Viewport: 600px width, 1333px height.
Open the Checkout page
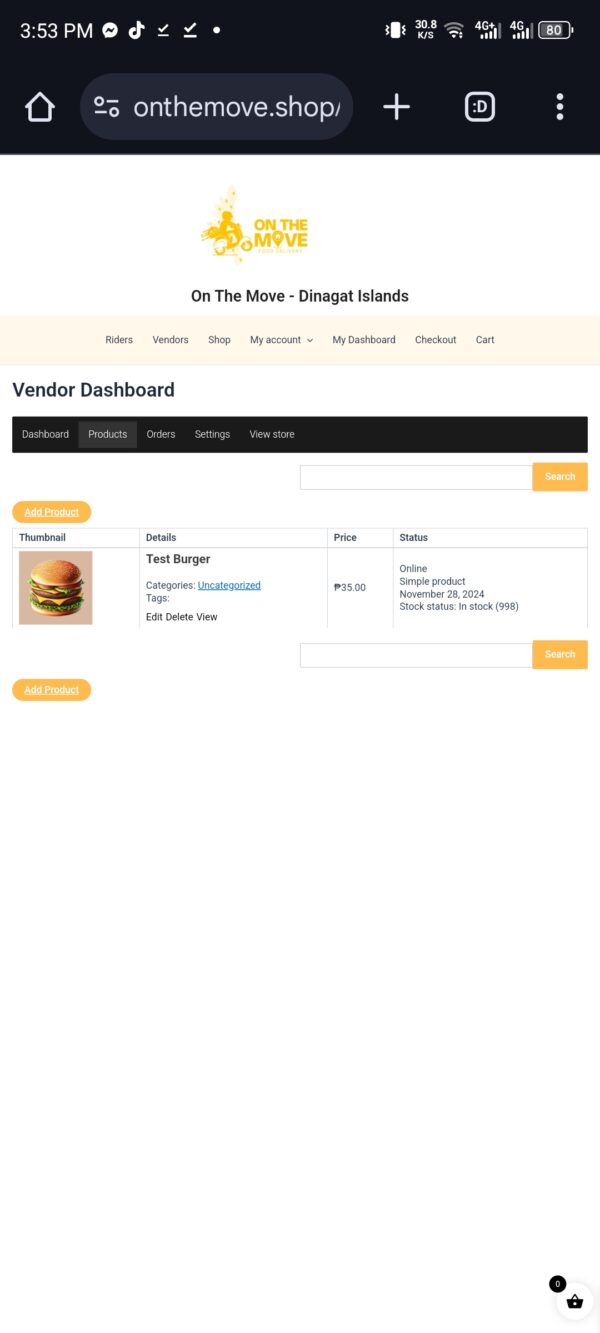436,340
